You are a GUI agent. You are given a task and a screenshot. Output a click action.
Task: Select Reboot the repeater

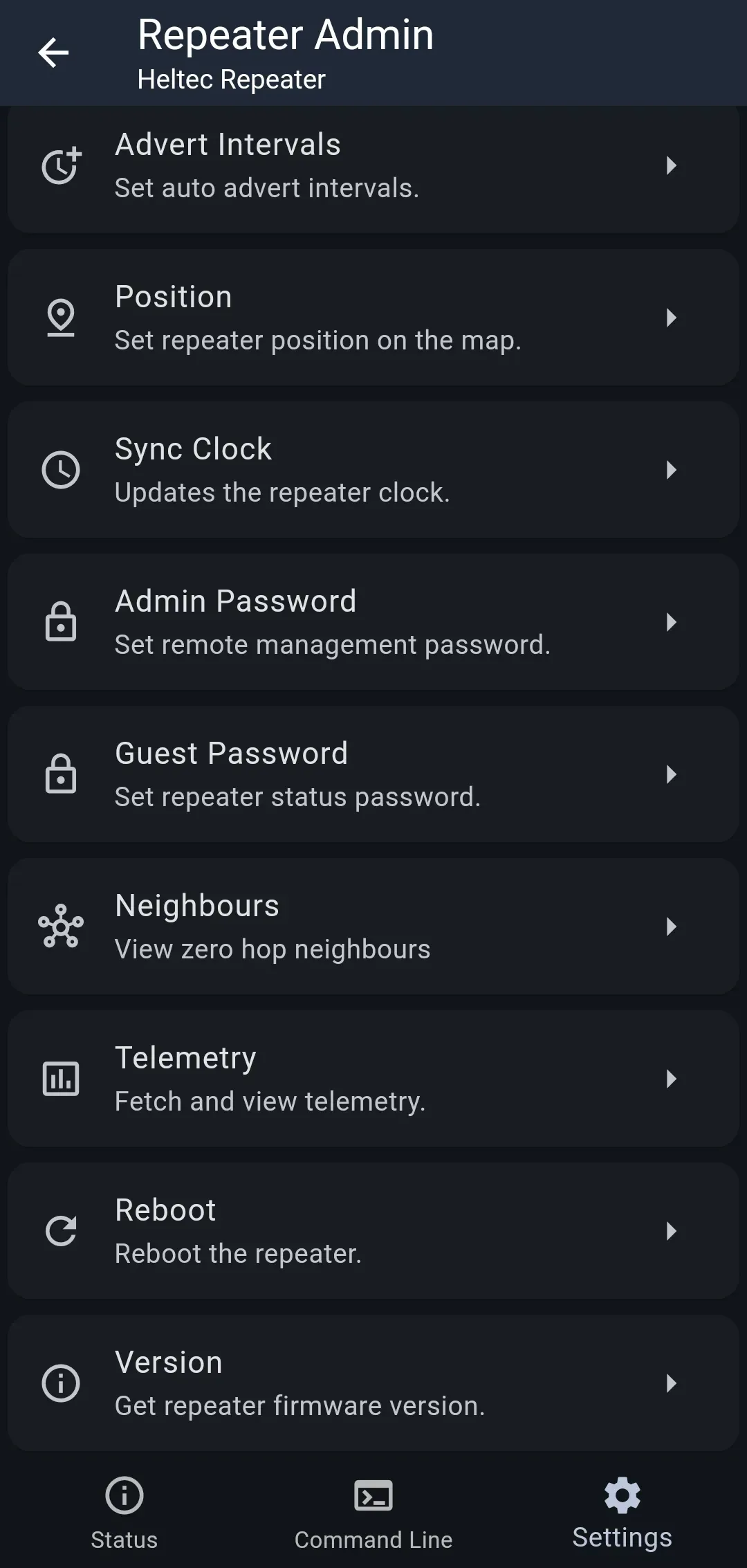tap(373, 1231)
